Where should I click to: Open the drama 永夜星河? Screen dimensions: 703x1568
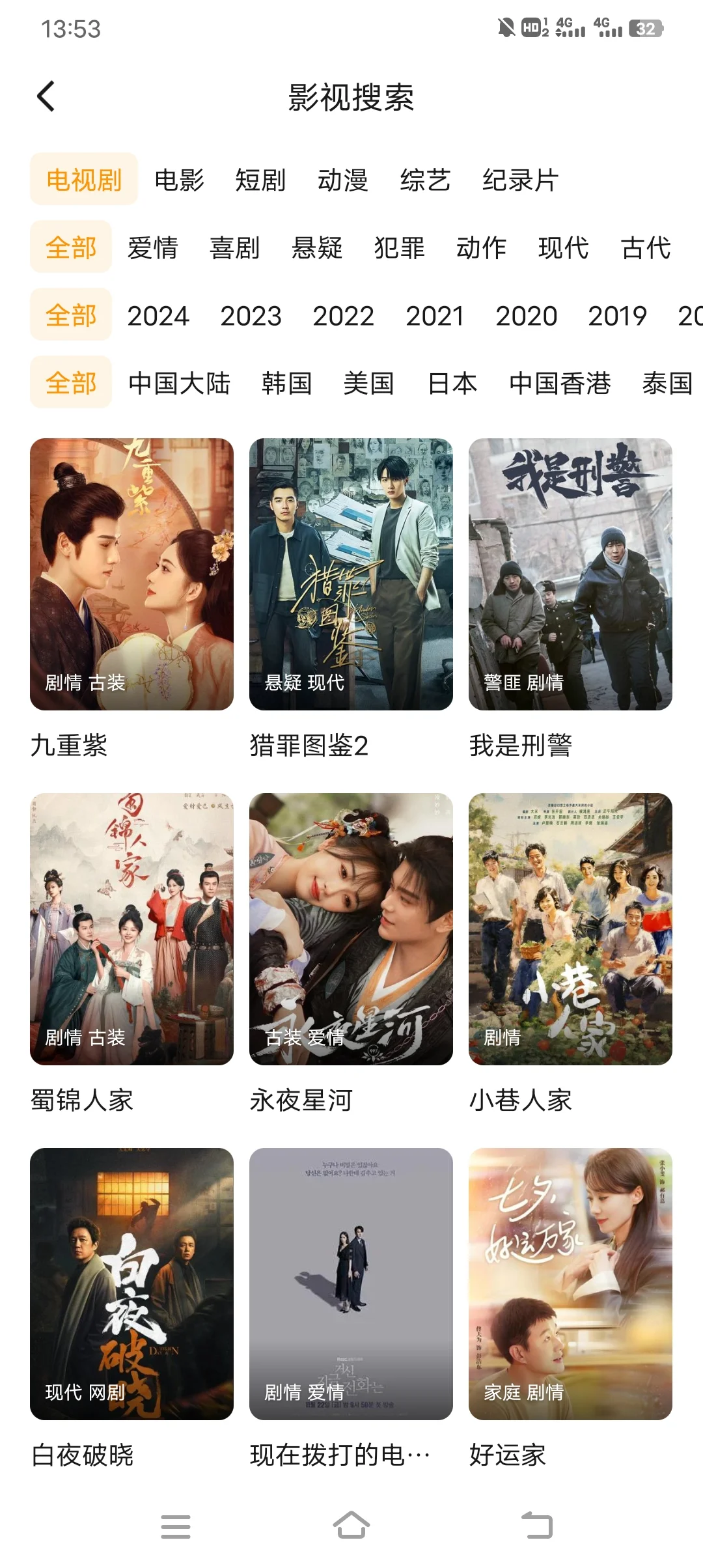pos(351,929)
